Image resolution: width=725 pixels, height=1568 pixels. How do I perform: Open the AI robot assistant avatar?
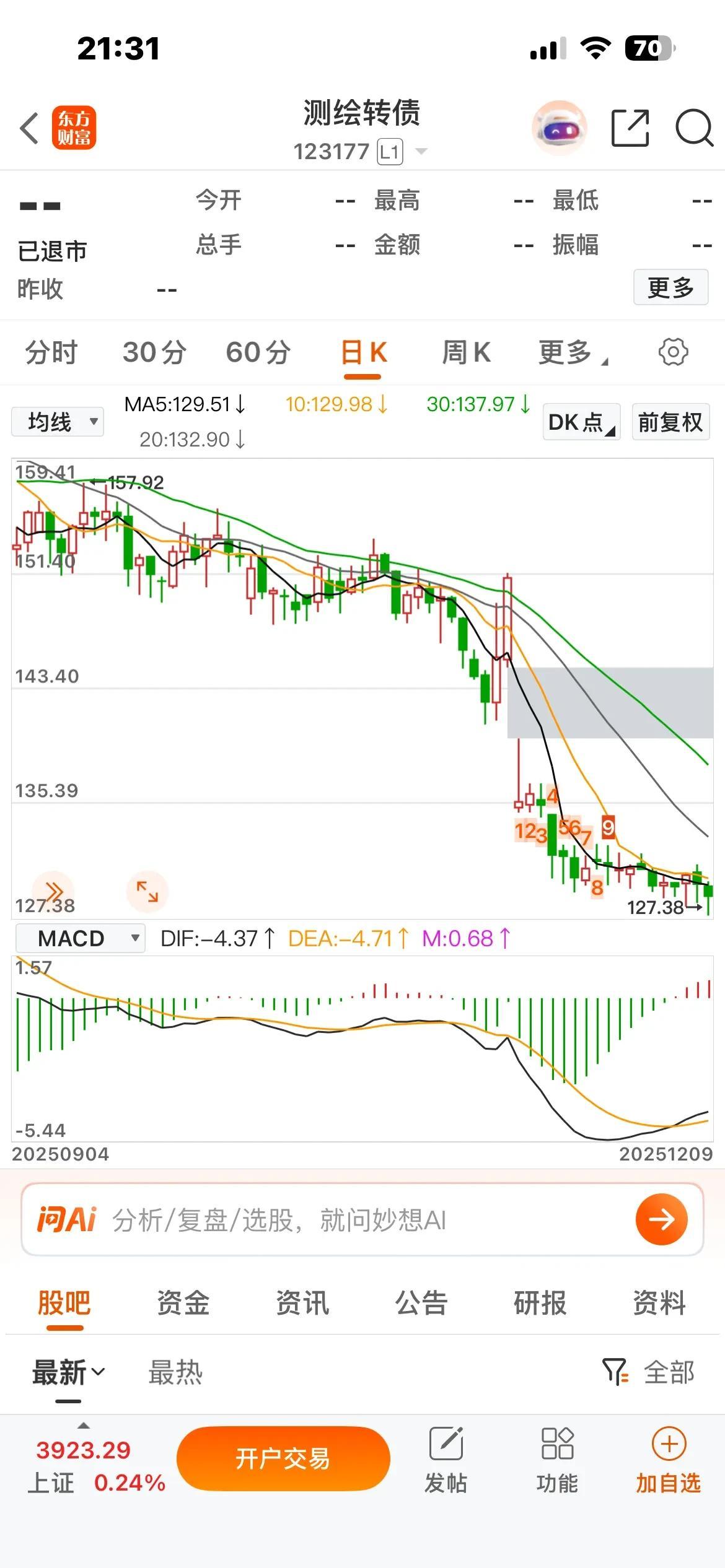tap(559, 128)
